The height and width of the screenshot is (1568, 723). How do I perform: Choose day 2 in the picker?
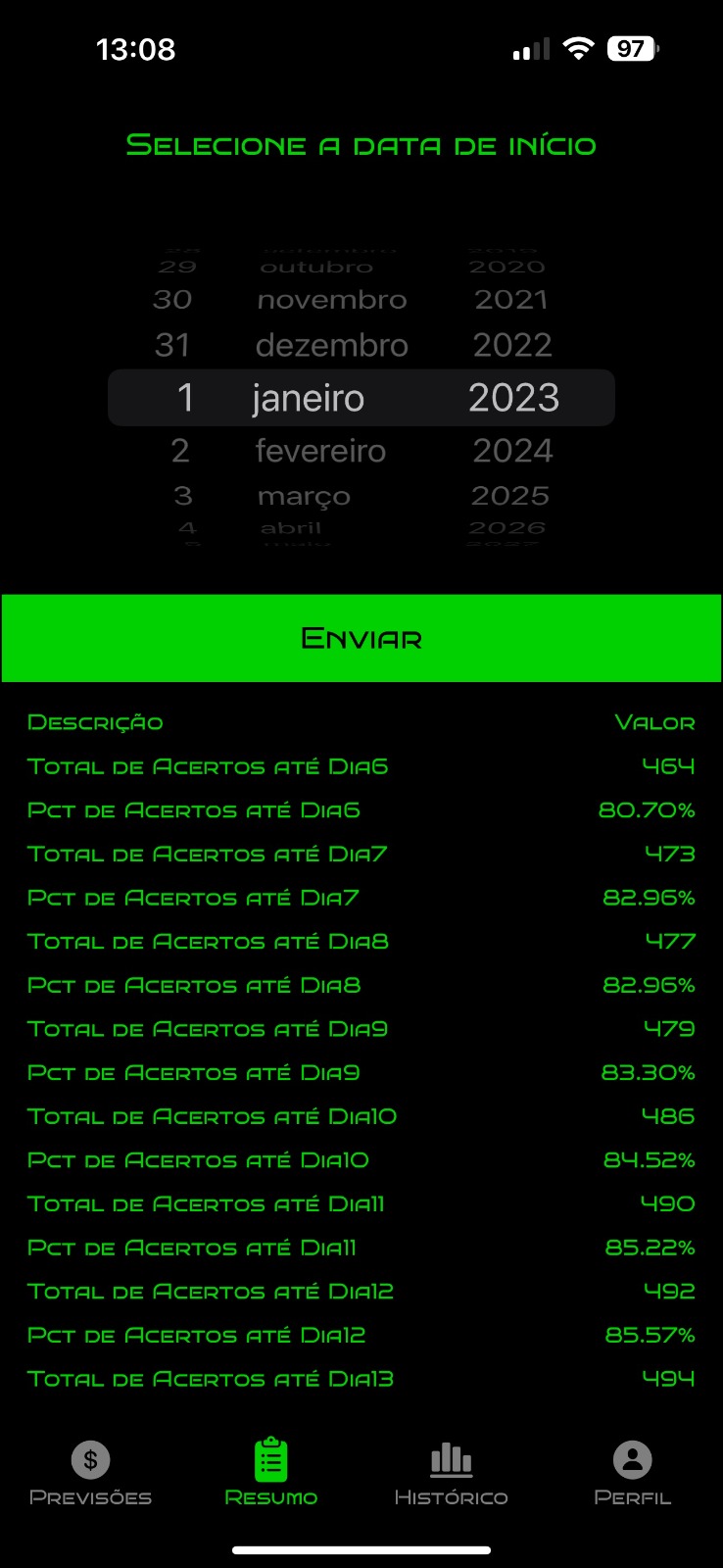180,451
